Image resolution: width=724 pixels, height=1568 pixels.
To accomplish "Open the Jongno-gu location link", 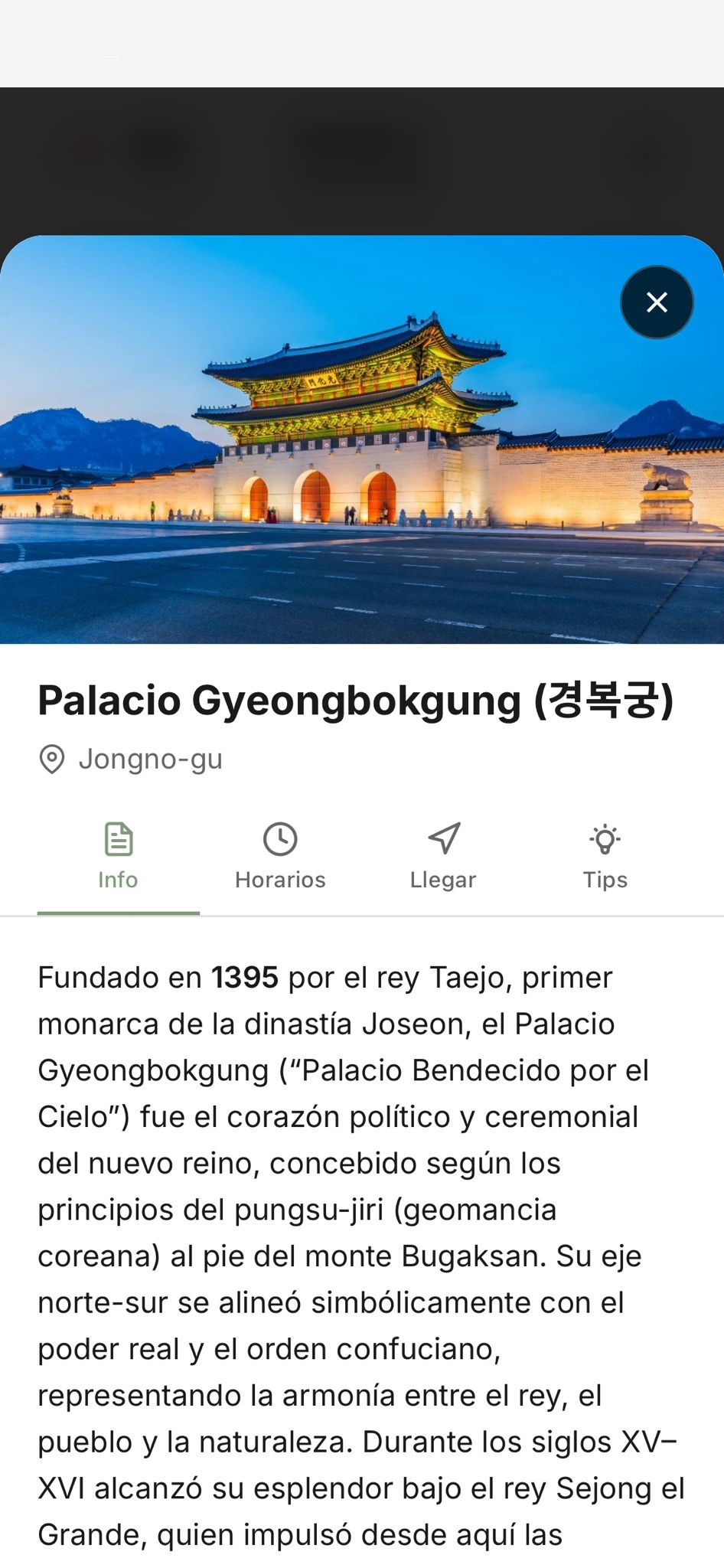I will coord(149,759).
